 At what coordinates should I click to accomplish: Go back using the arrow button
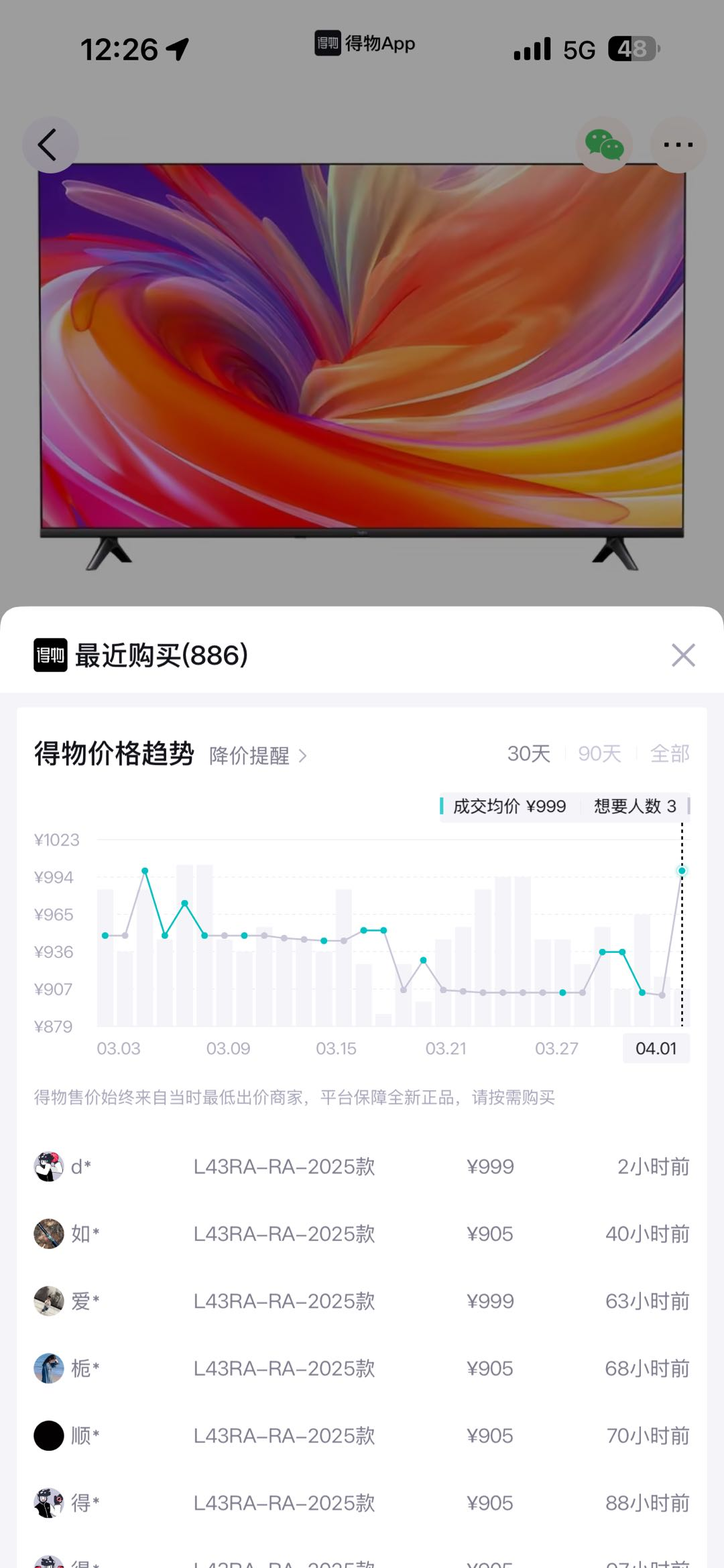pos(50,145)
